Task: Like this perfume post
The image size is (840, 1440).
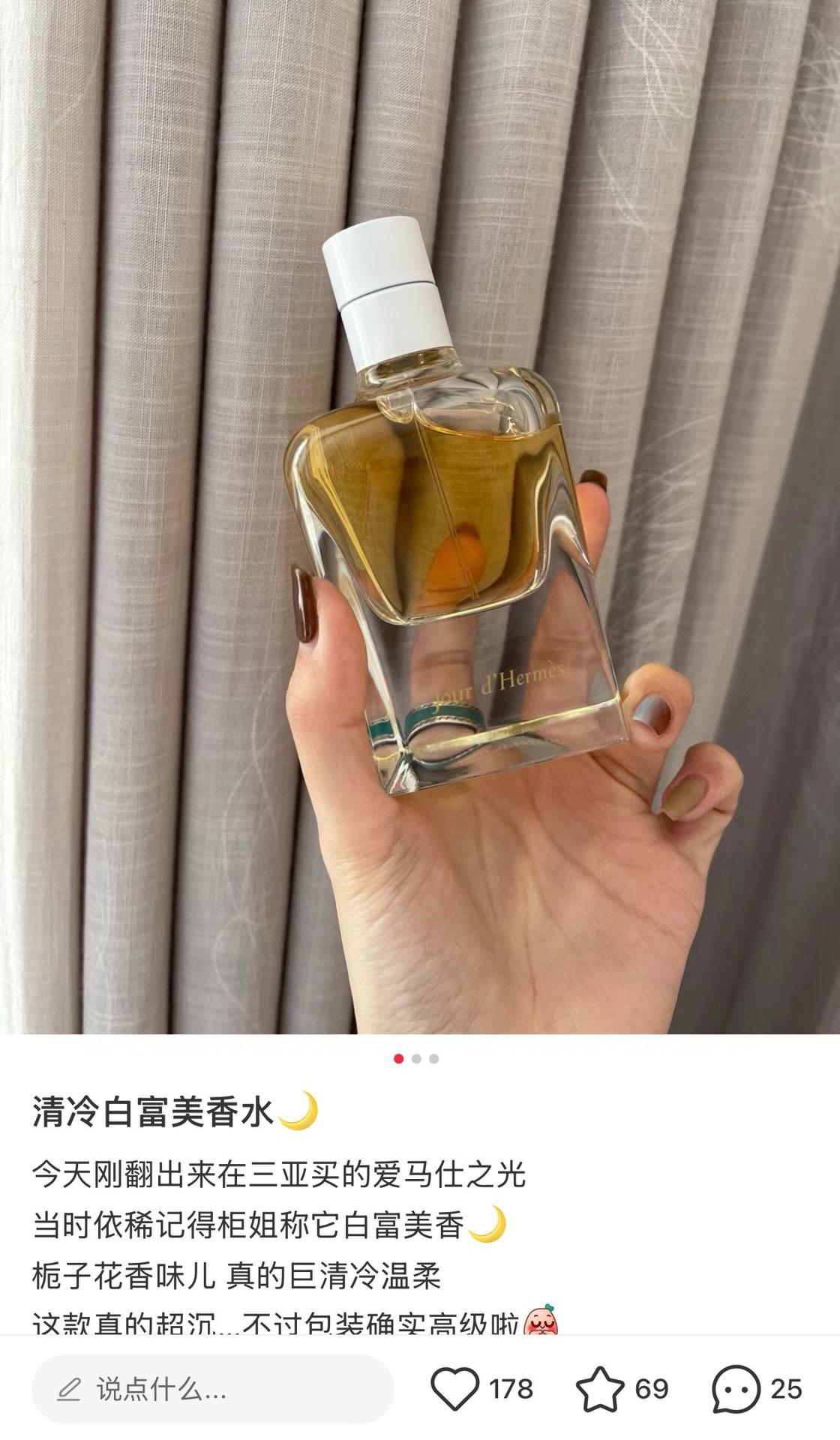Action: [x=455, y=1388]
